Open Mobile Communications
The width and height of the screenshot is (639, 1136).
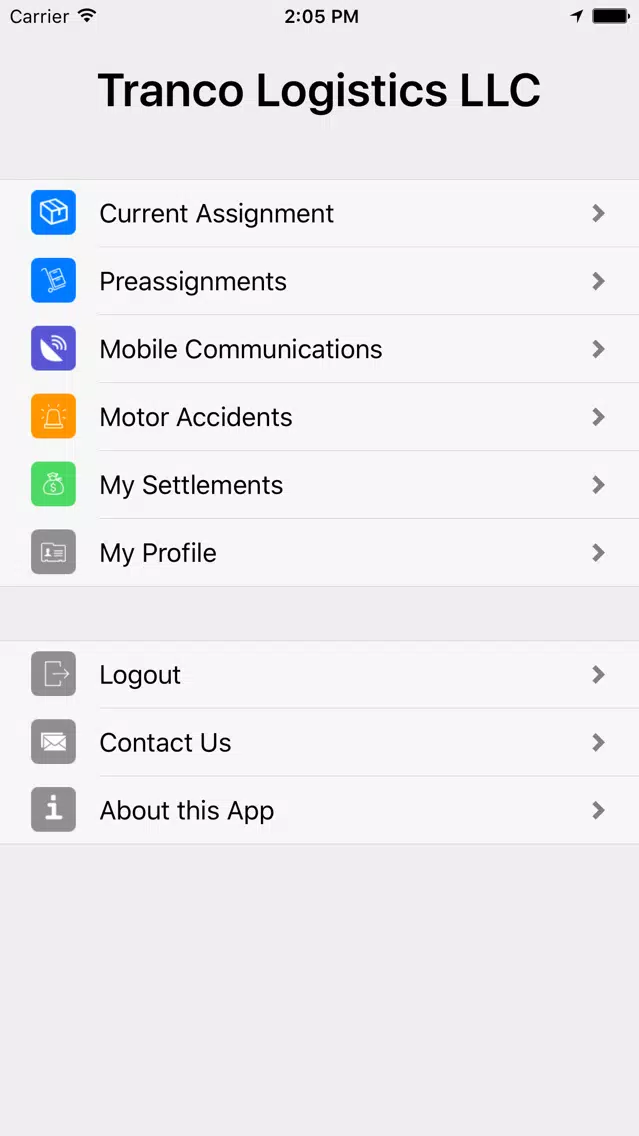pyautogui.click(x=320, y=348)
